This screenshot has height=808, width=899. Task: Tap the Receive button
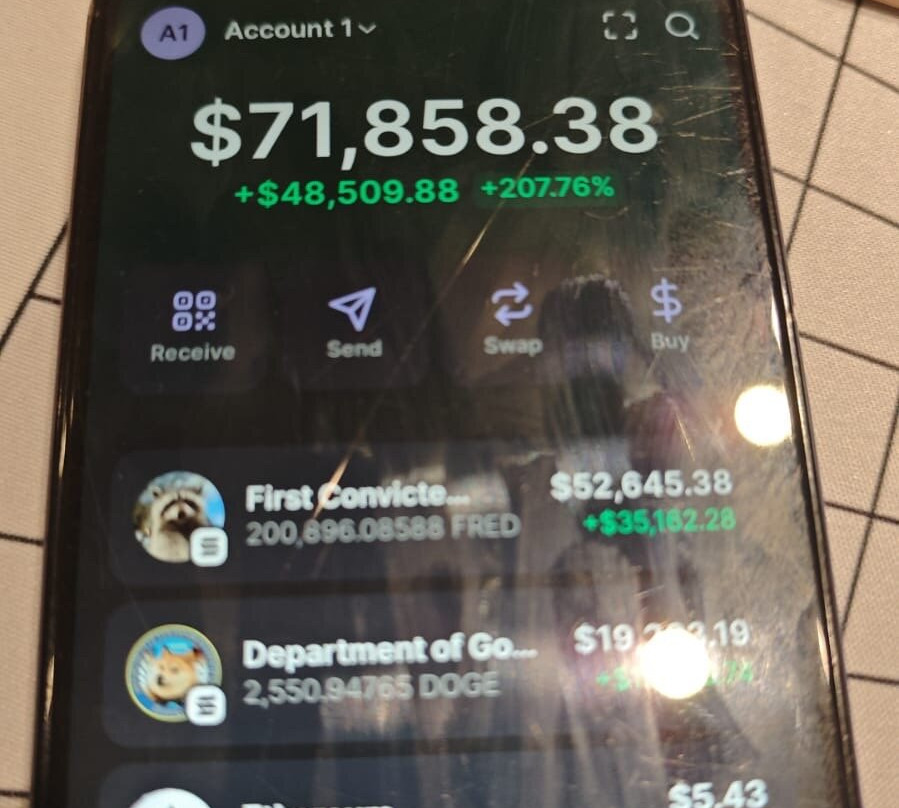(193, 327)
